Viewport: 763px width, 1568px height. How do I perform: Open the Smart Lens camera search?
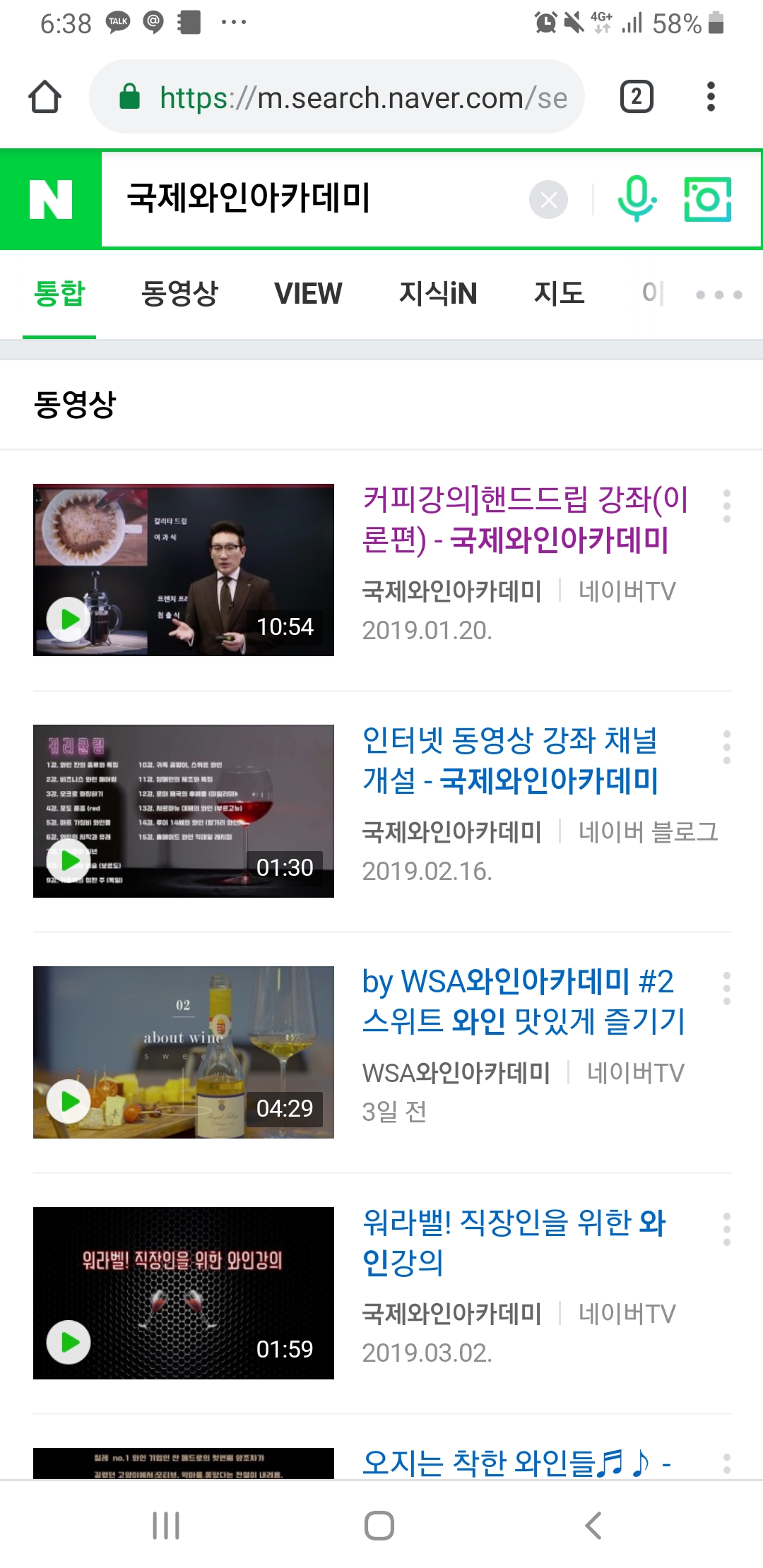707,200
